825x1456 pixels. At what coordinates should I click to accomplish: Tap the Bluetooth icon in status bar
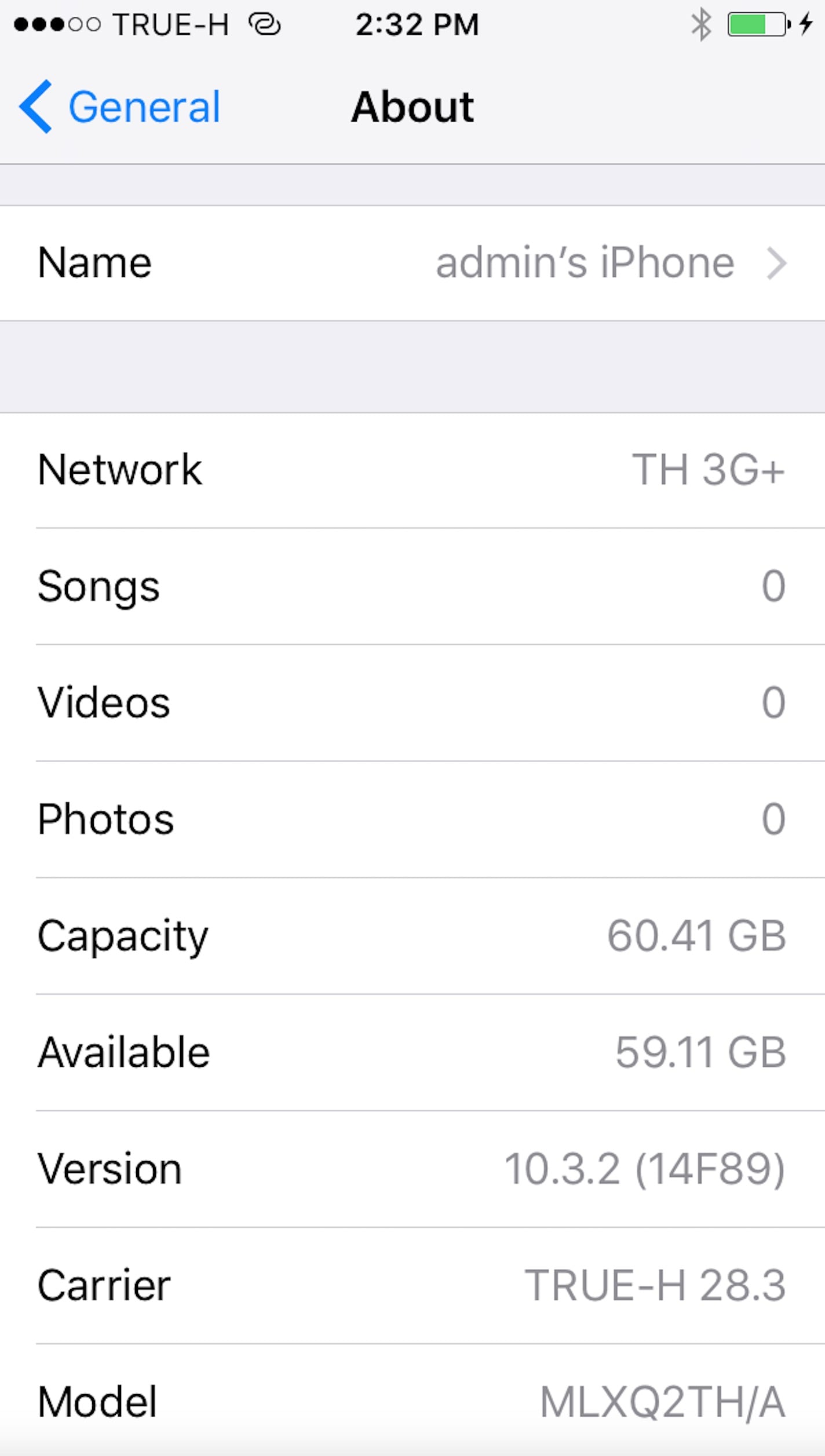(x=700, y=24)
